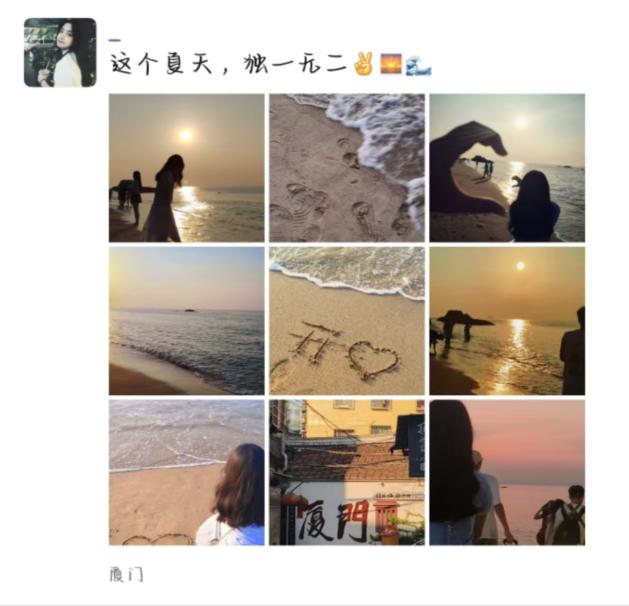Open photo of girl watching the waves
The height and width of the screenshot is (606, 629).
pos(186,472)
